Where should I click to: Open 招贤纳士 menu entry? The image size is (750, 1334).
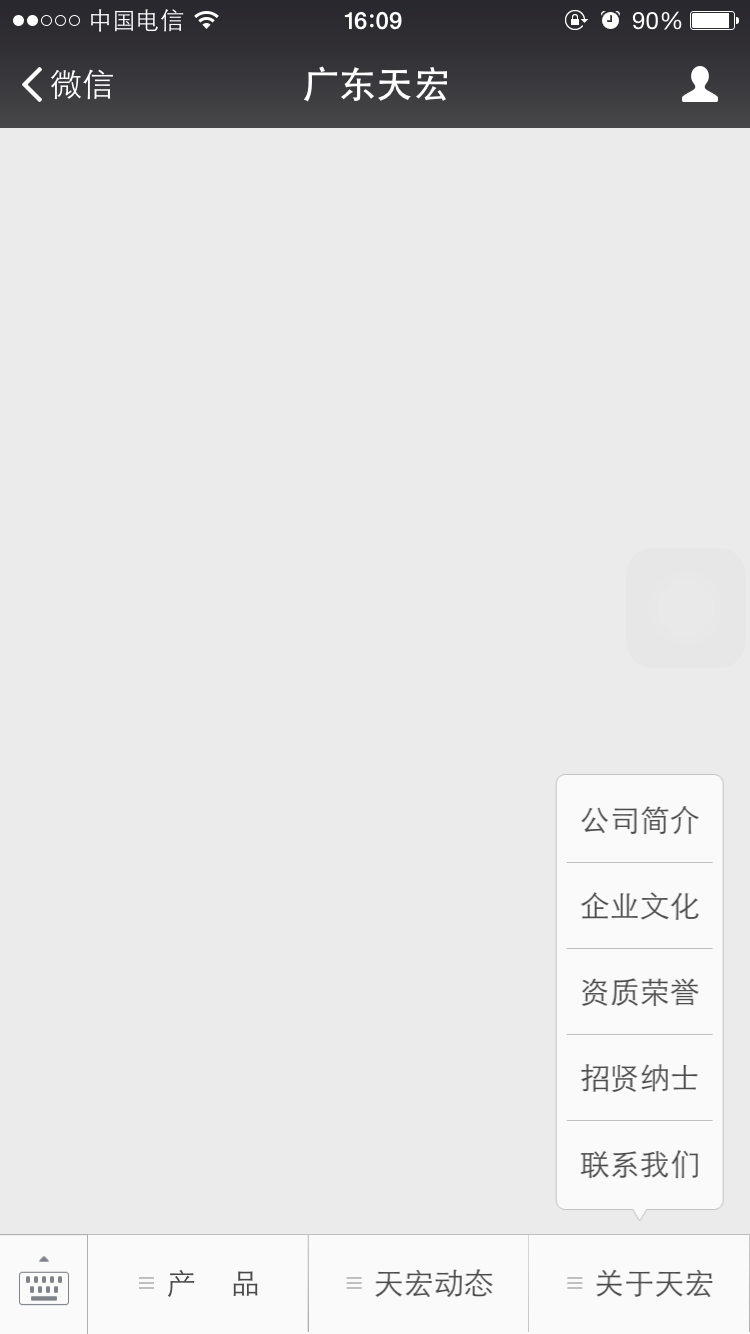[639, 1079]
